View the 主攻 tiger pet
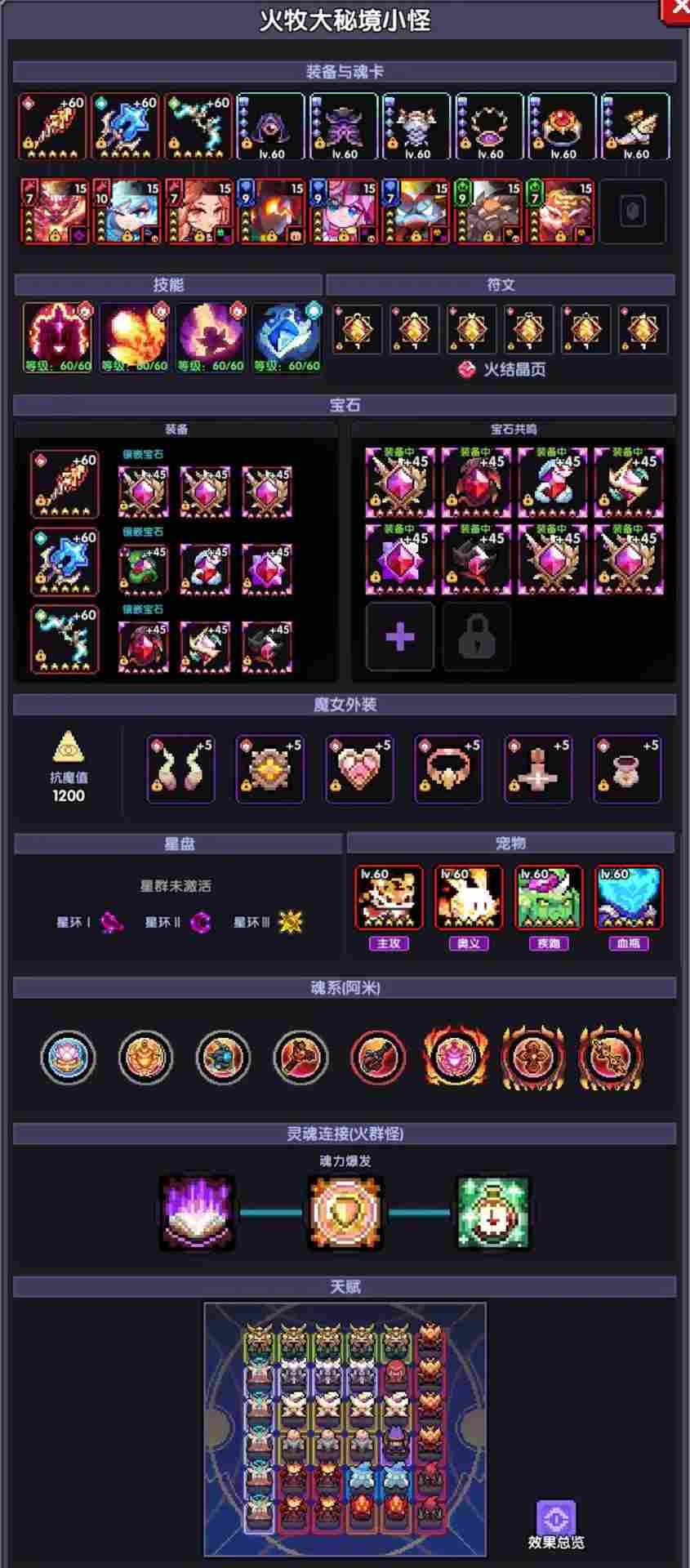This screenshot has width=690, height=1568. click(389, 898)
